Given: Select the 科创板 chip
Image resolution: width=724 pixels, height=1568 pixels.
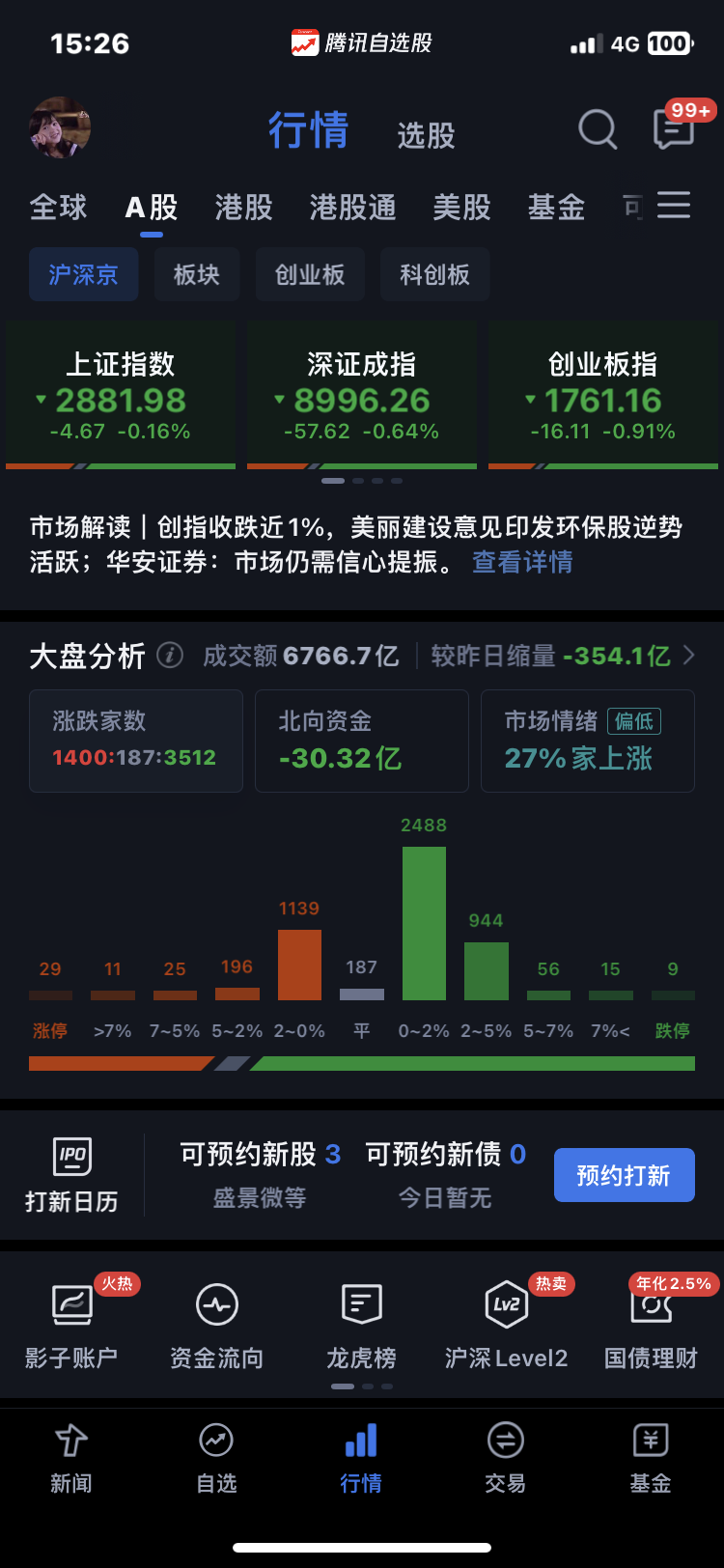Looking at the screenshot, I should (x=435, y=274).
